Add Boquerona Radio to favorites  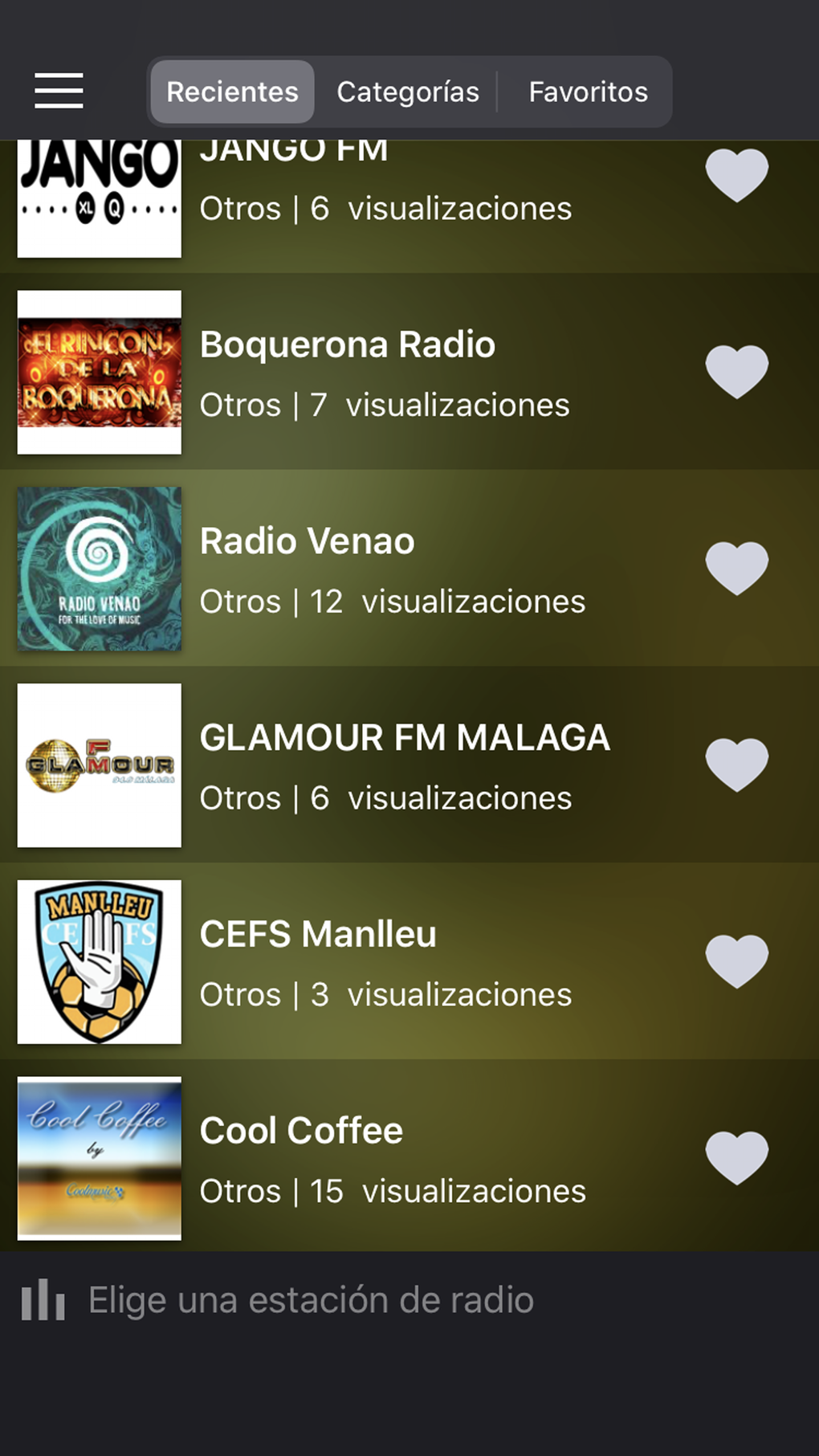[736, 371]
